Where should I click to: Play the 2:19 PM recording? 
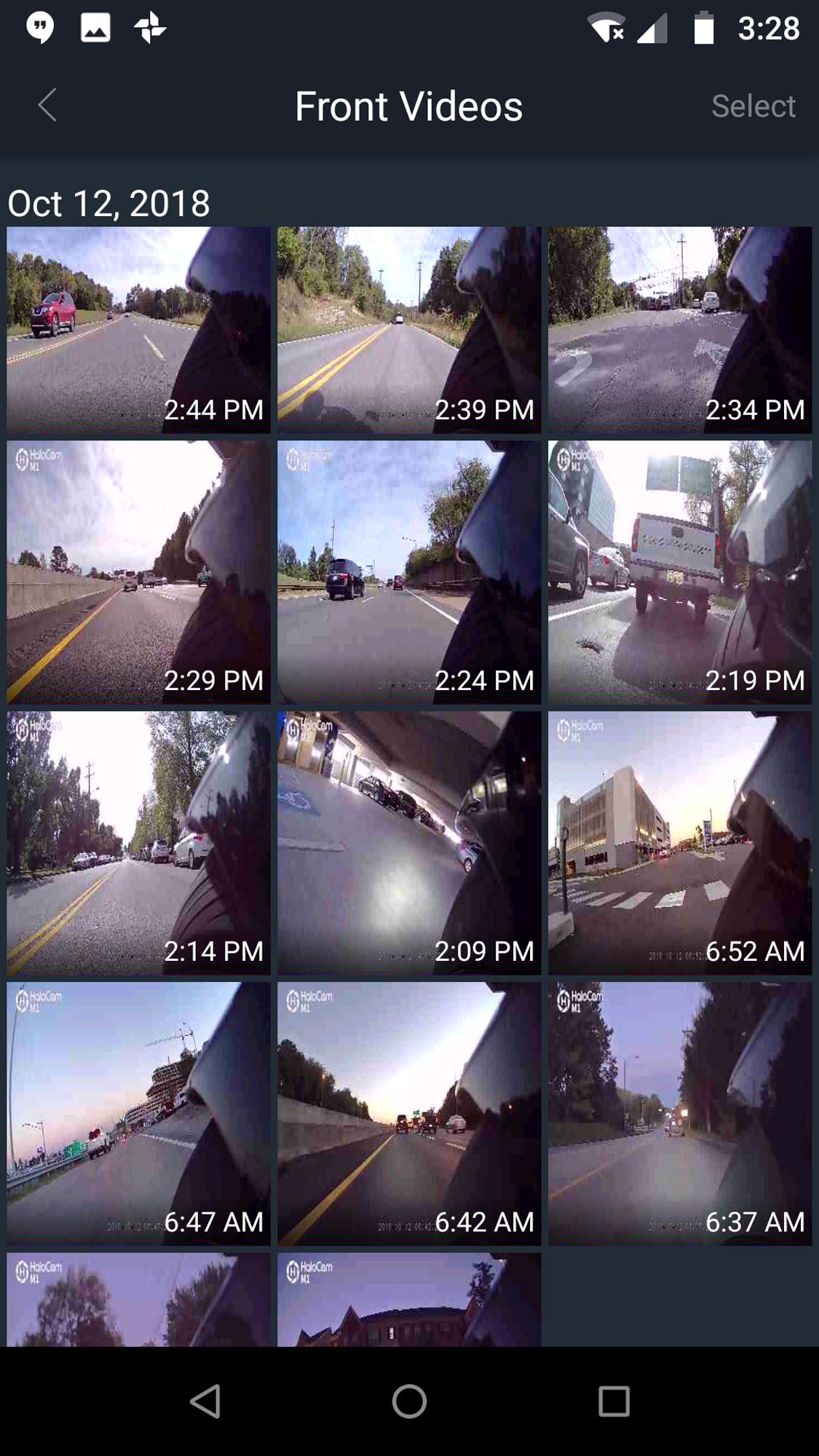click(x=680, y=572)
